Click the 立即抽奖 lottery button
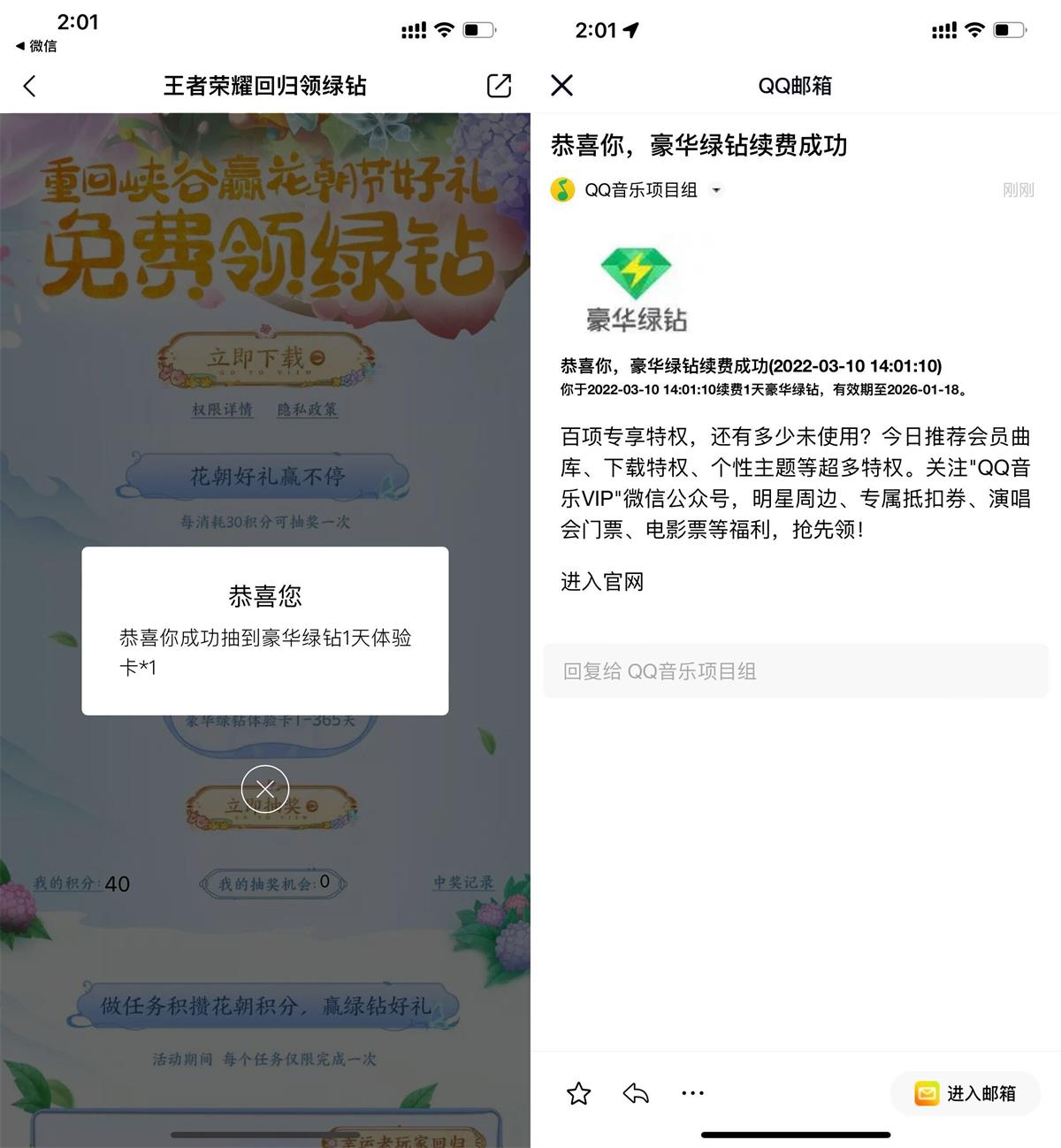This screenshot has height=1148, width=1061. click(264, 807)
